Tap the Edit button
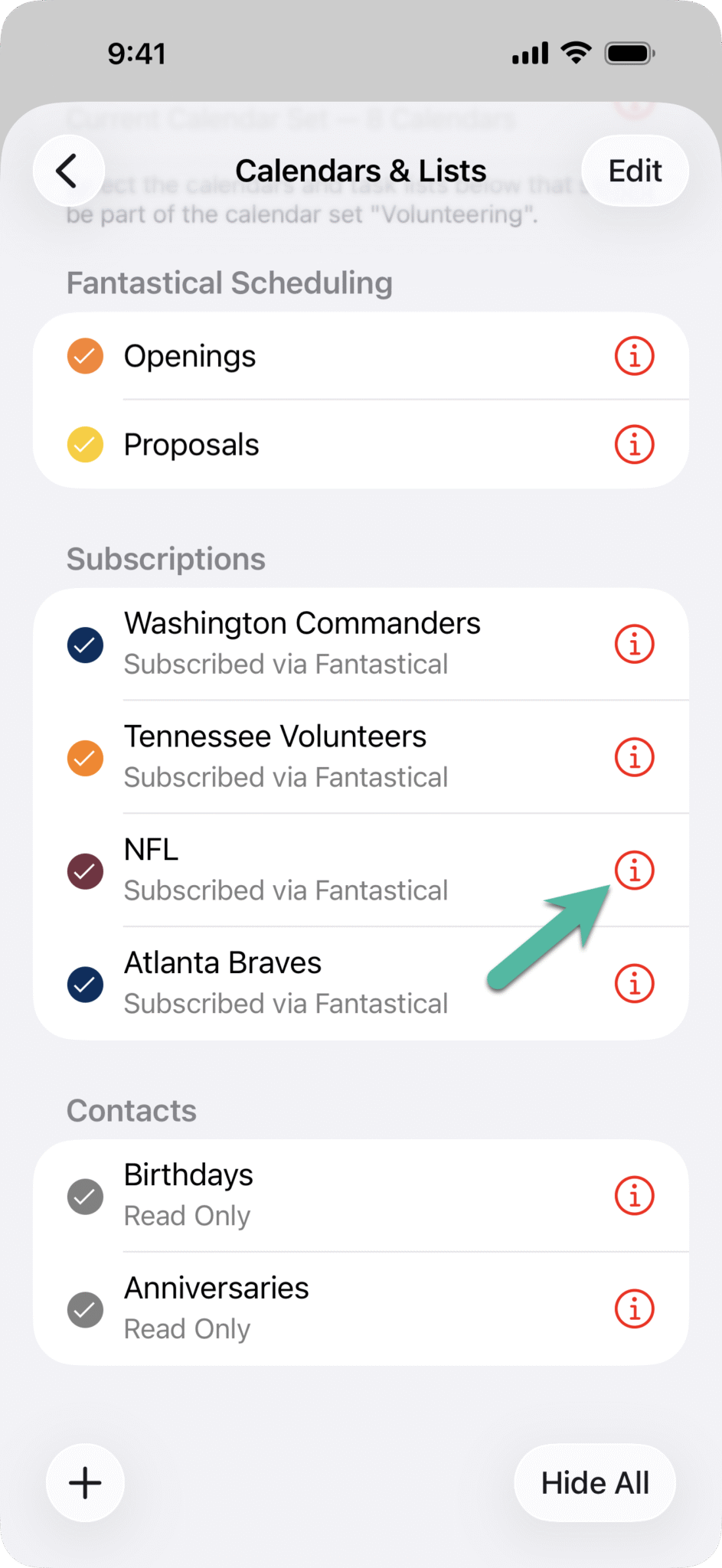Screen dimensions: 722x1568 [x=635, y=171]
